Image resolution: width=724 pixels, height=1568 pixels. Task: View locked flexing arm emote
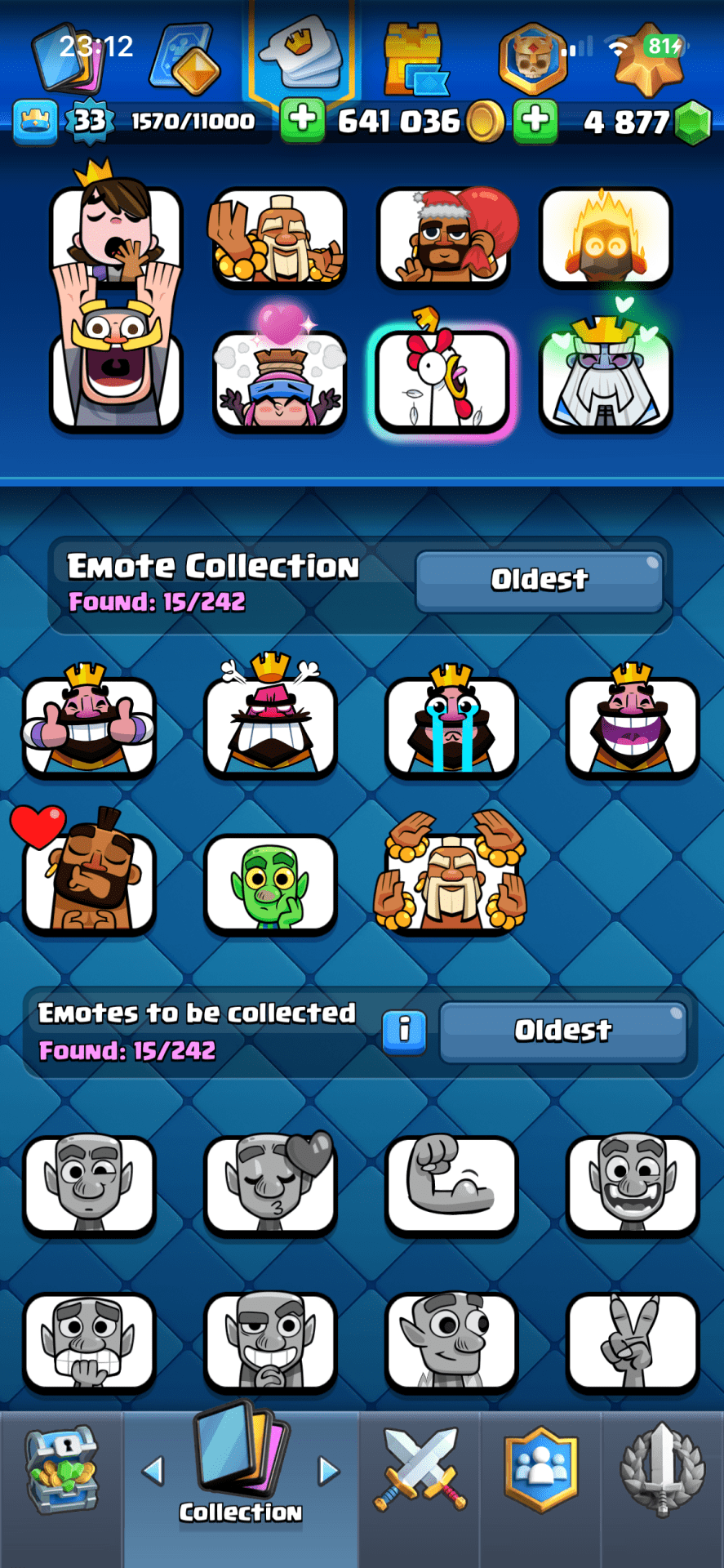pos(451,1184)
